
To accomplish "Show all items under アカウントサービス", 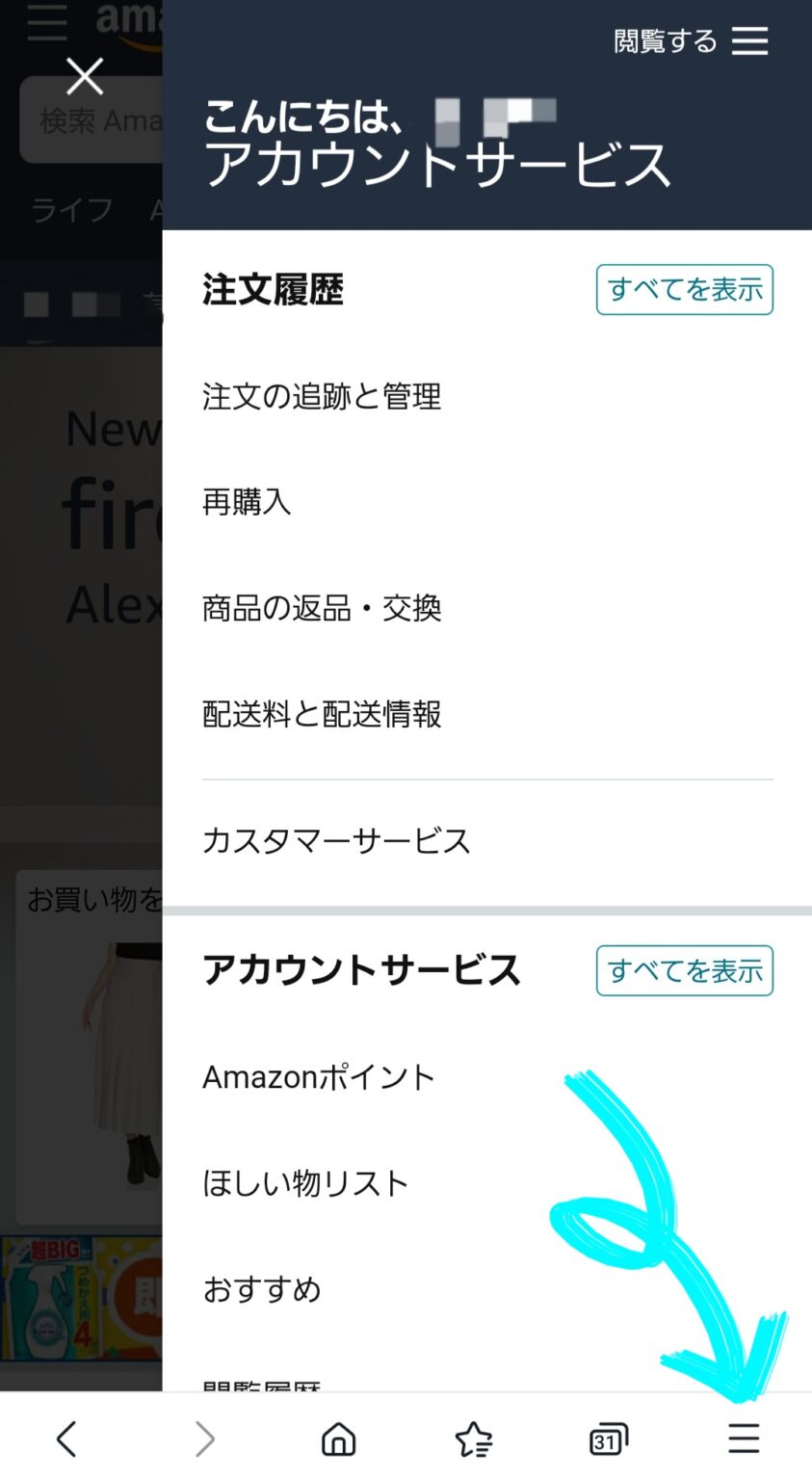I will tap(684, 970).
